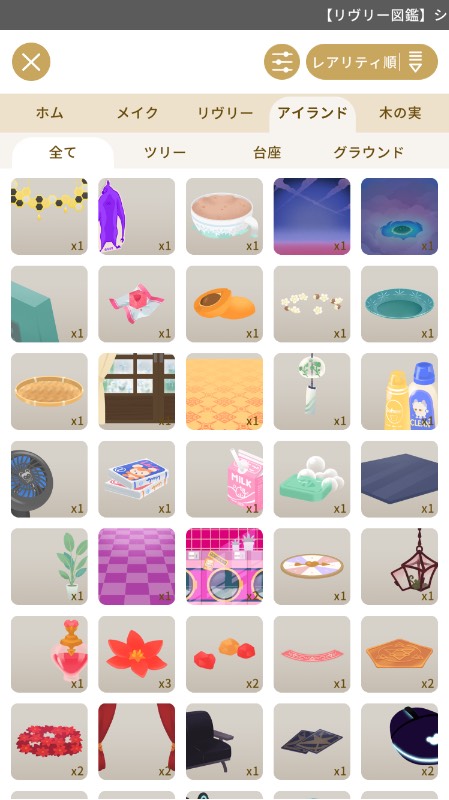Image resolution: width=449 pixels, height=800 pixels.
Task: Choose the wind chime item
Action: pos(312,391)
